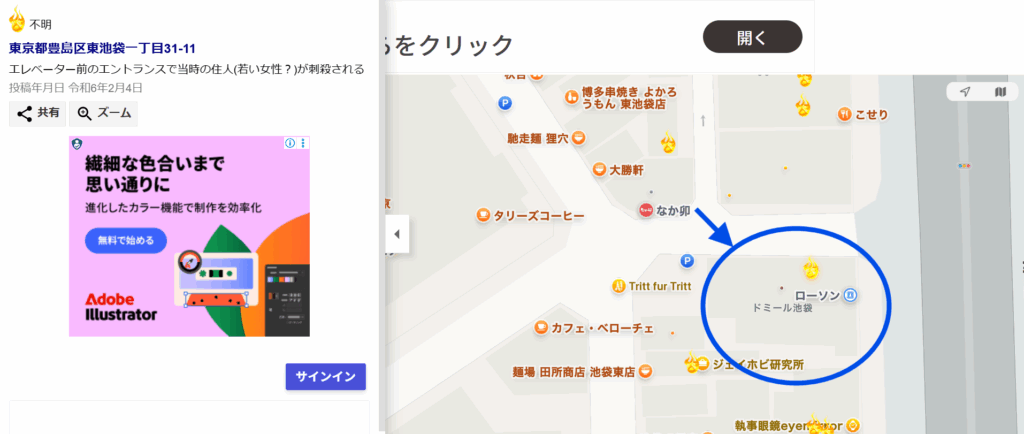Collapse the side panel with the arrow
Viewport: 1024px width, 434px height.
(397, 234)
